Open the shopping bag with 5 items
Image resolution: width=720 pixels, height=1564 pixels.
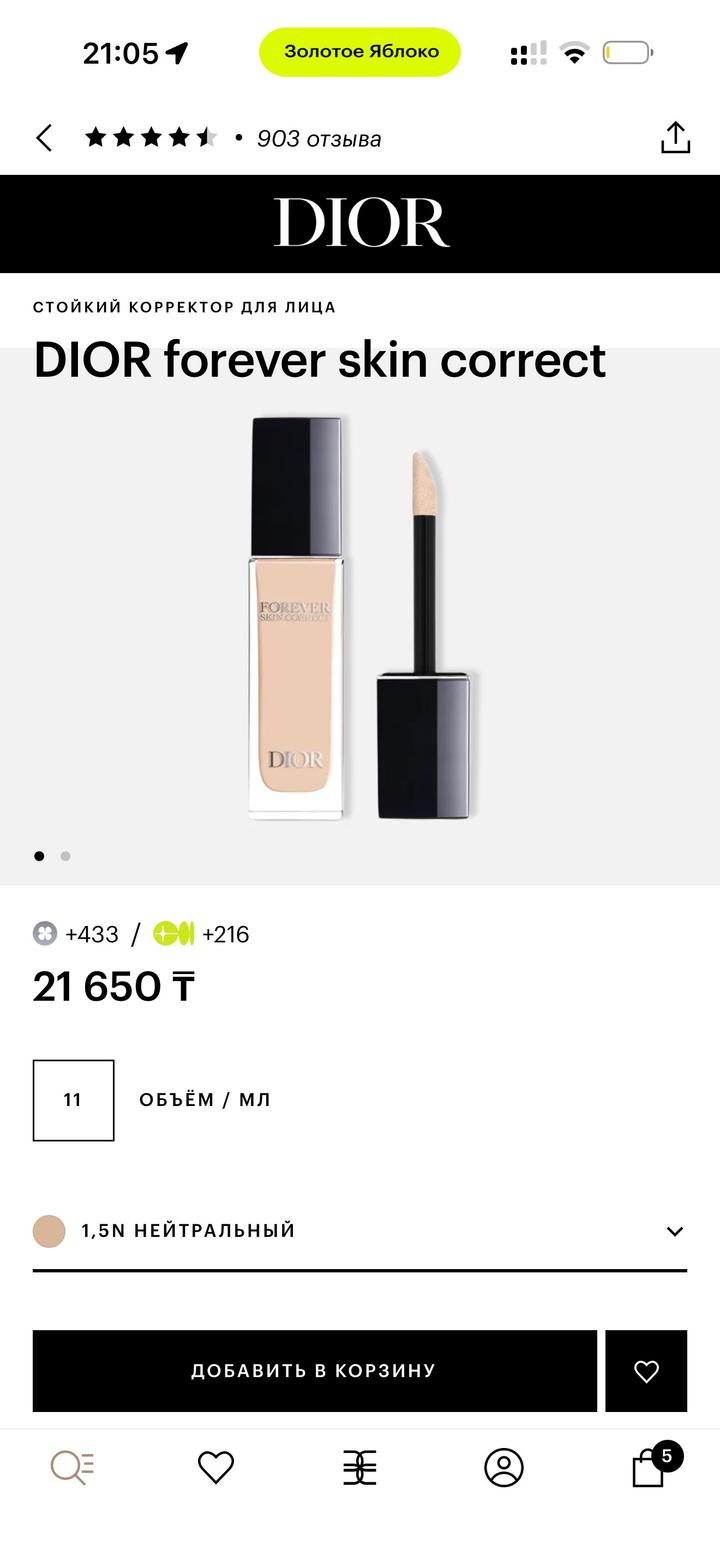(650, 1467)
